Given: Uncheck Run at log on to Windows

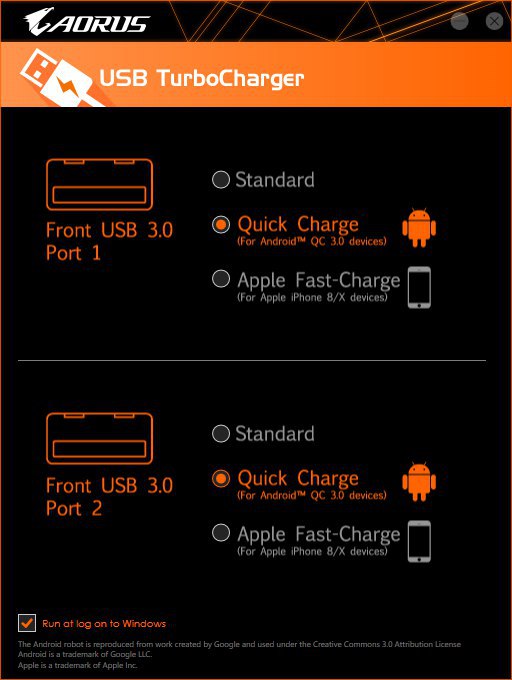Looking at the screenshot, I should [27, 623].
